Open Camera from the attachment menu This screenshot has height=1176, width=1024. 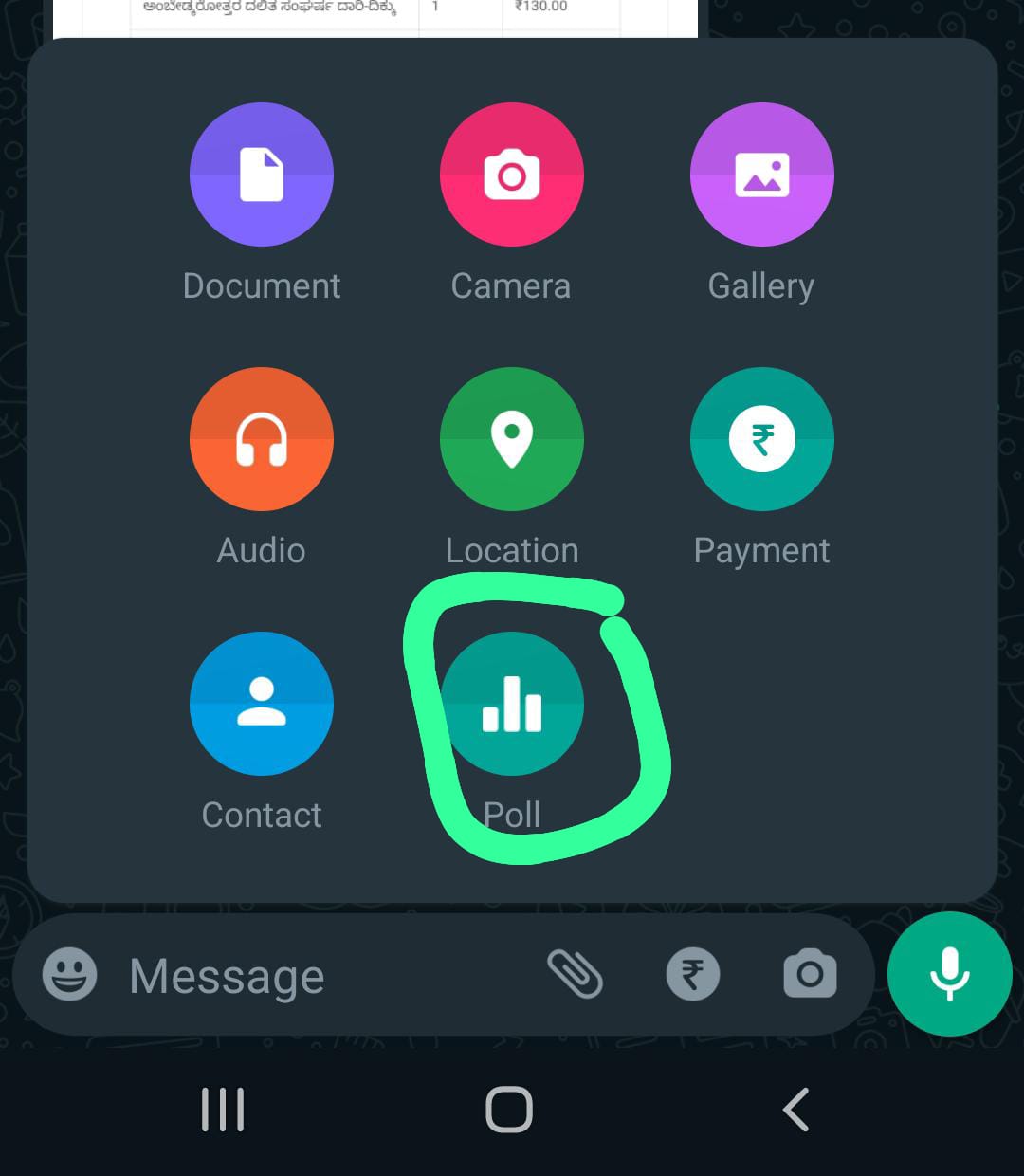(511, 175)
